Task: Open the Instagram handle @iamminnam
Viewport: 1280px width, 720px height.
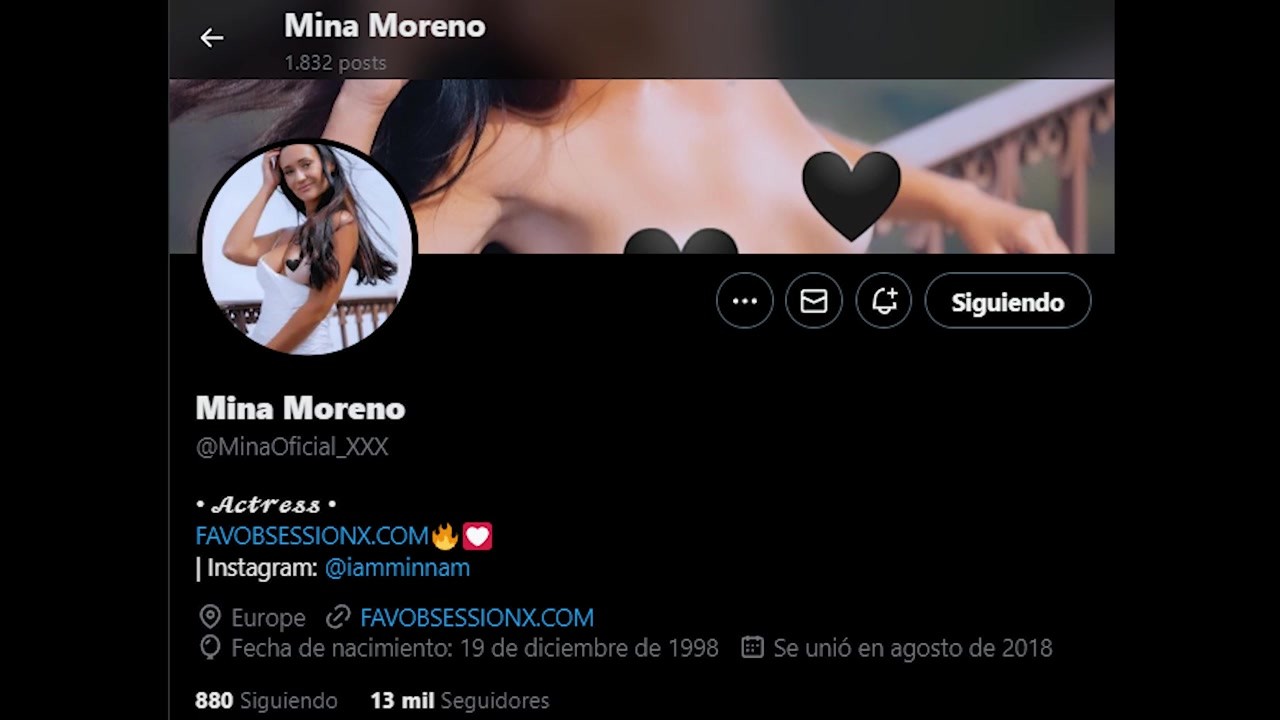Action: pyautogui.click(x=397, y=568)
